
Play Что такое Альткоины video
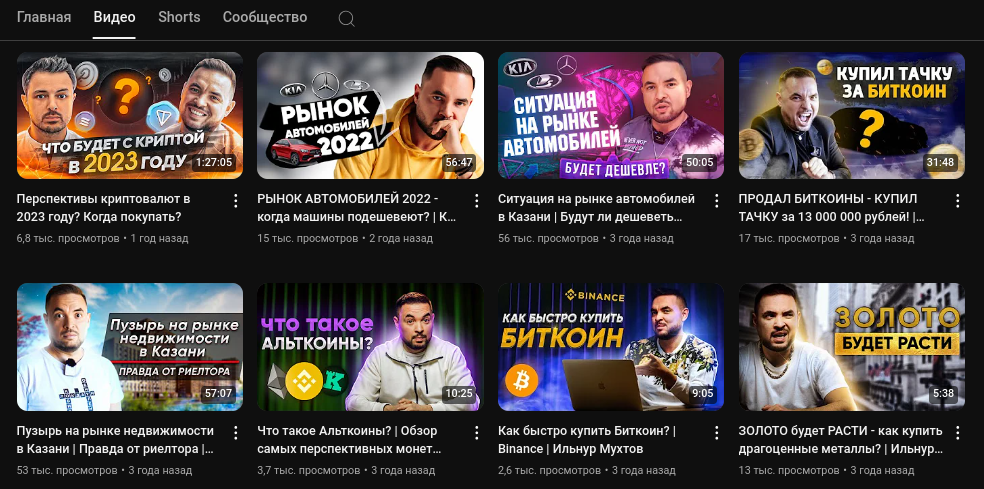point(370,346)
